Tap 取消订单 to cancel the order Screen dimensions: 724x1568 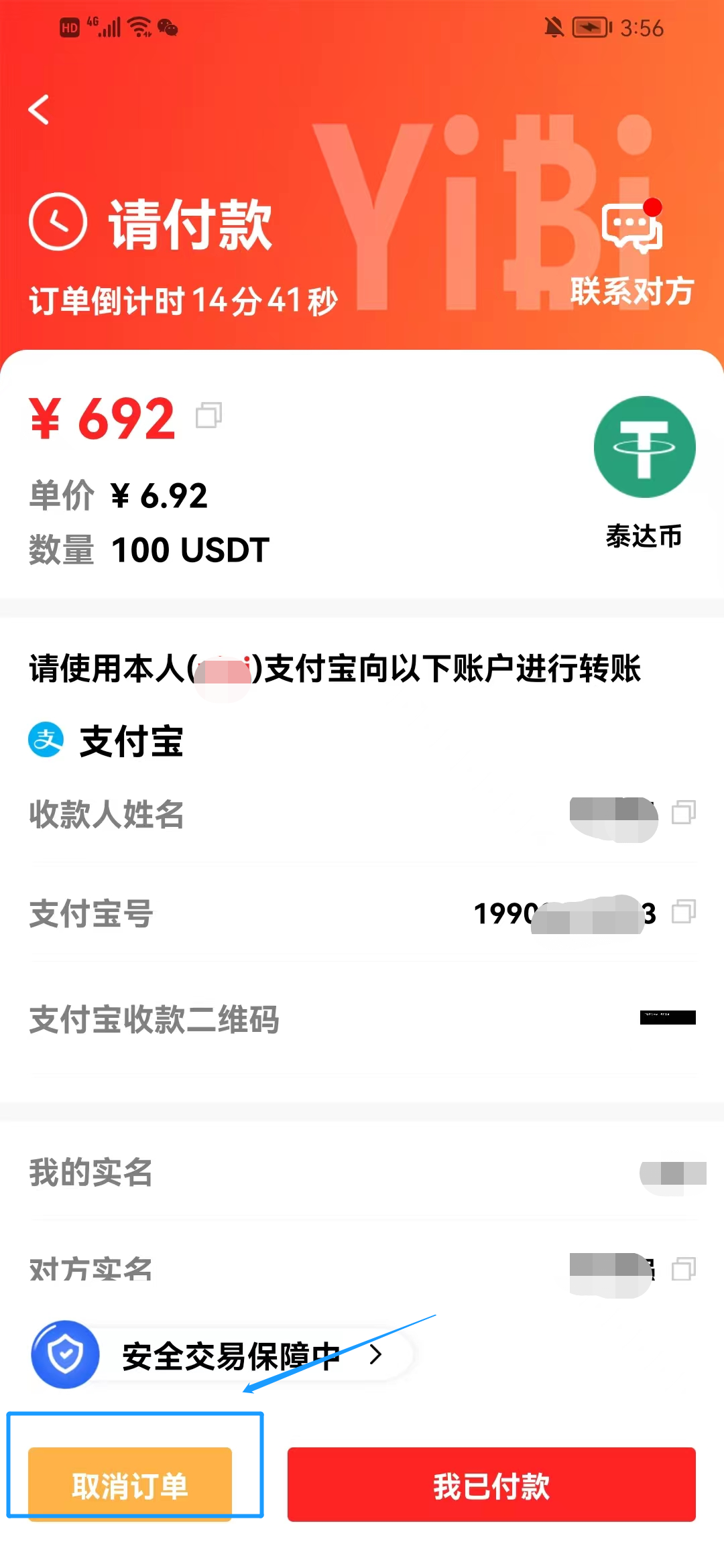[x=130, y=1484]
